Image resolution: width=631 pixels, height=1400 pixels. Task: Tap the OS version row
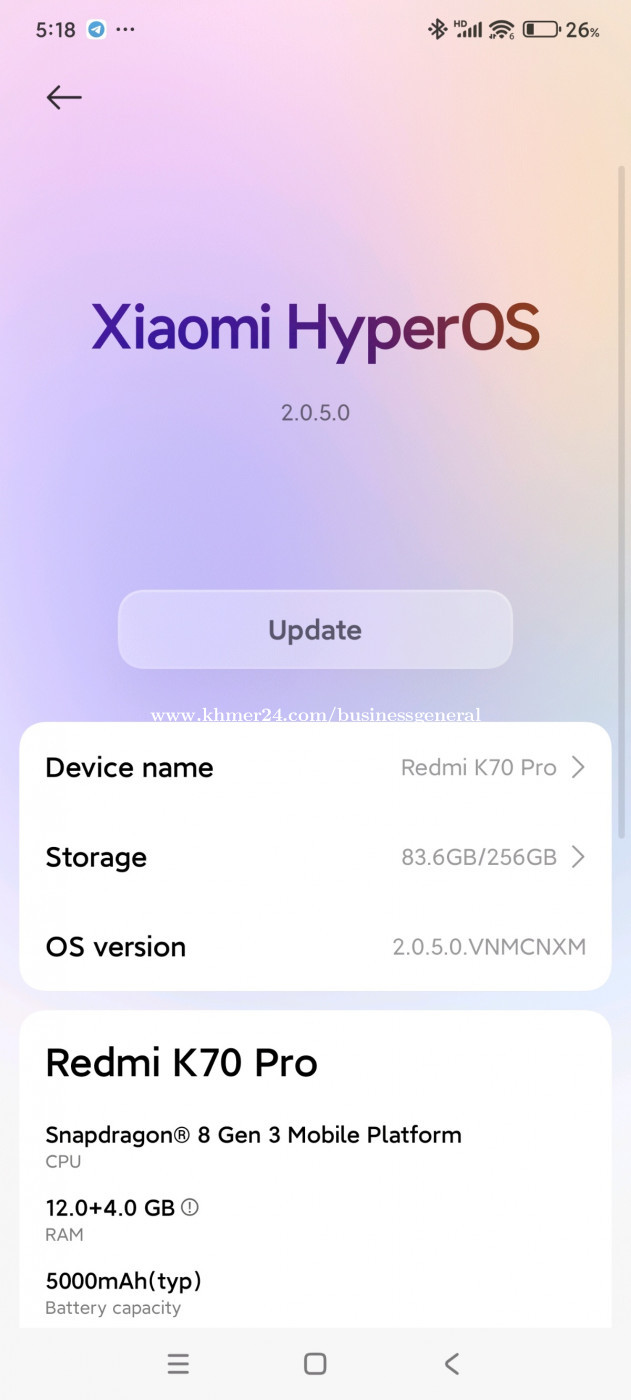coord(315,947)
